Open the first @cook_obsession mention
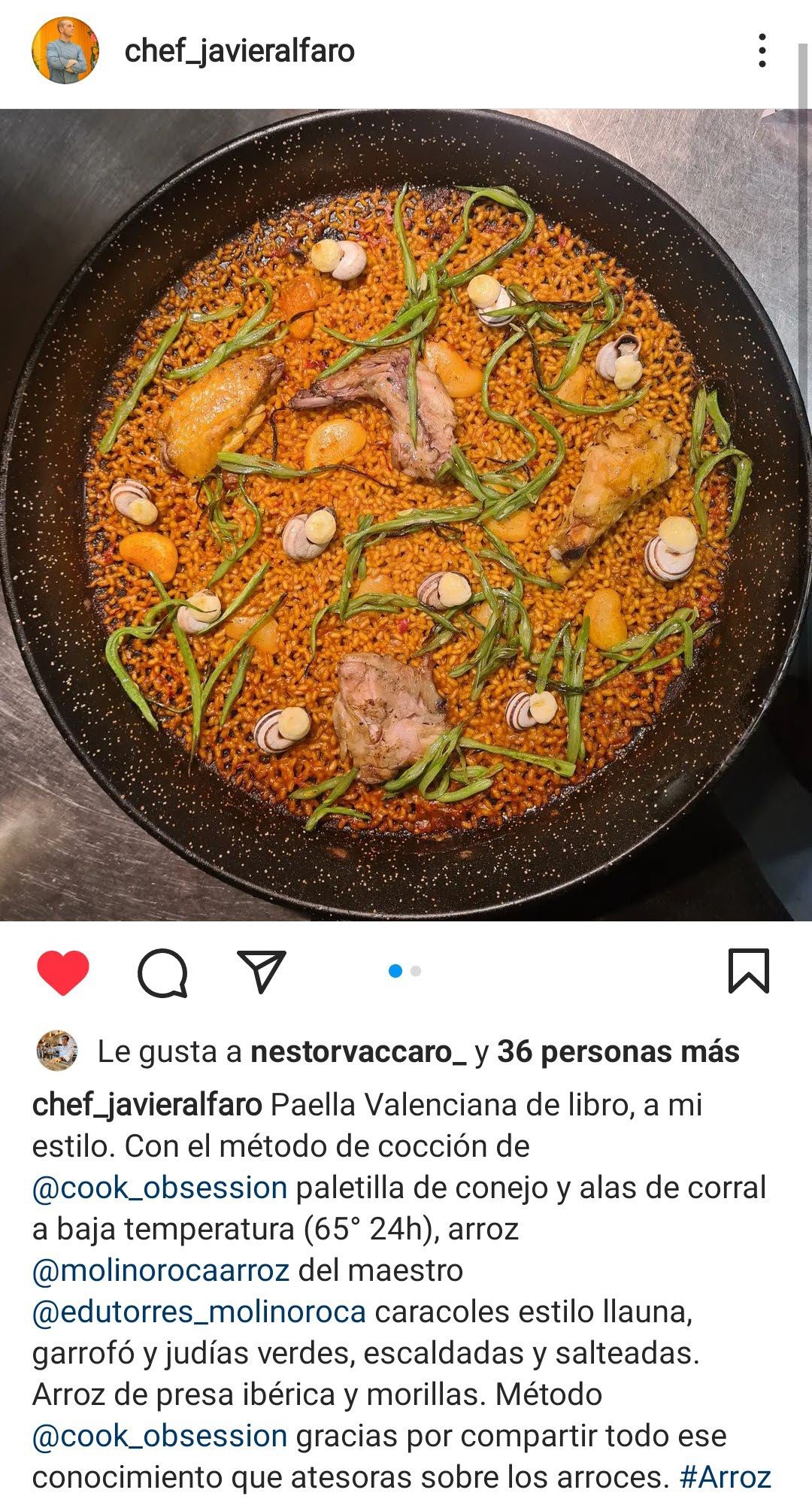 [x=159, y=1188]
